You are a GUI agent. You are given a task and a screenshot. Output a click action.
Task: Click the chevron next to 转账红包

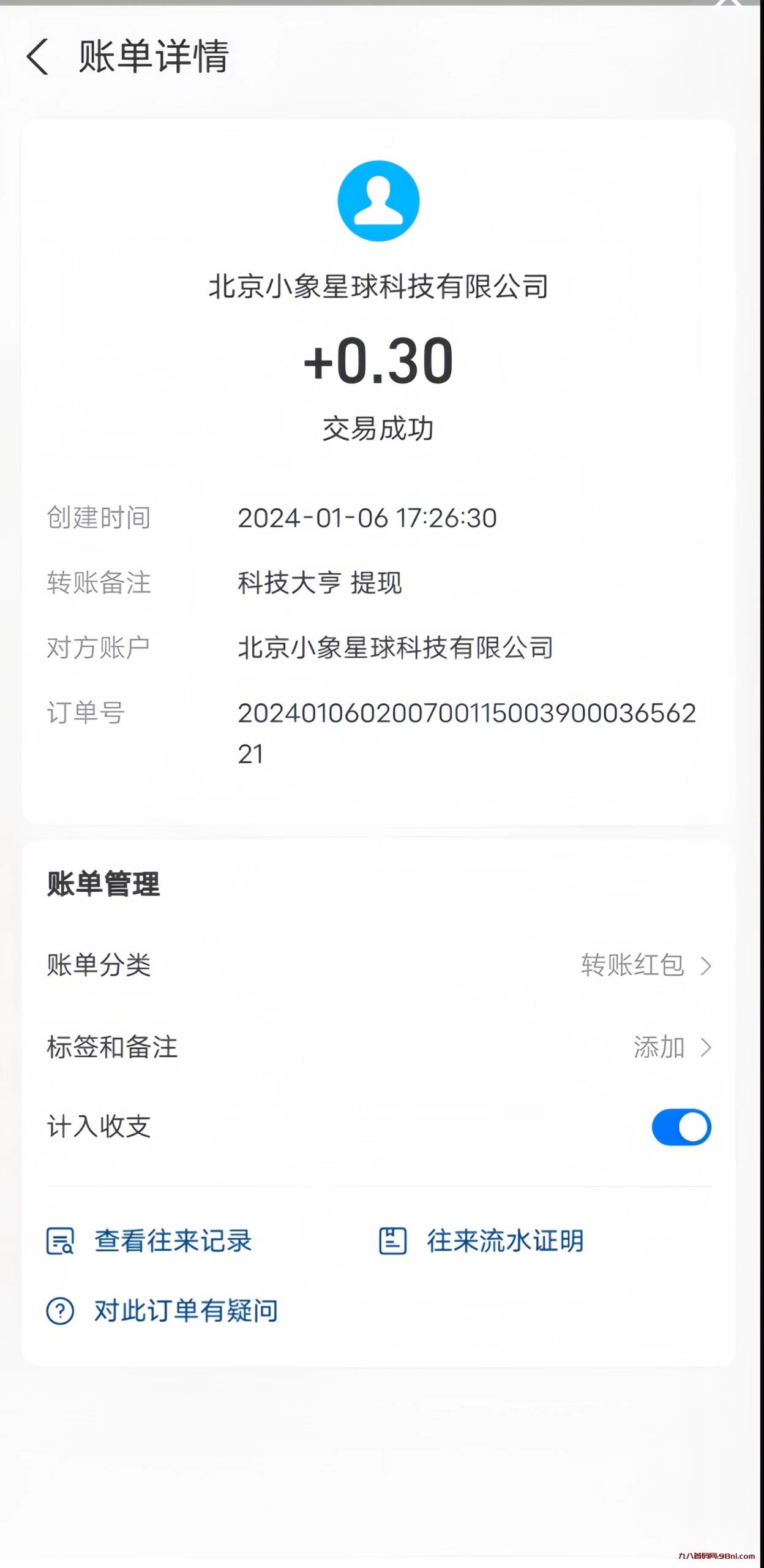(x=706, y=965)
